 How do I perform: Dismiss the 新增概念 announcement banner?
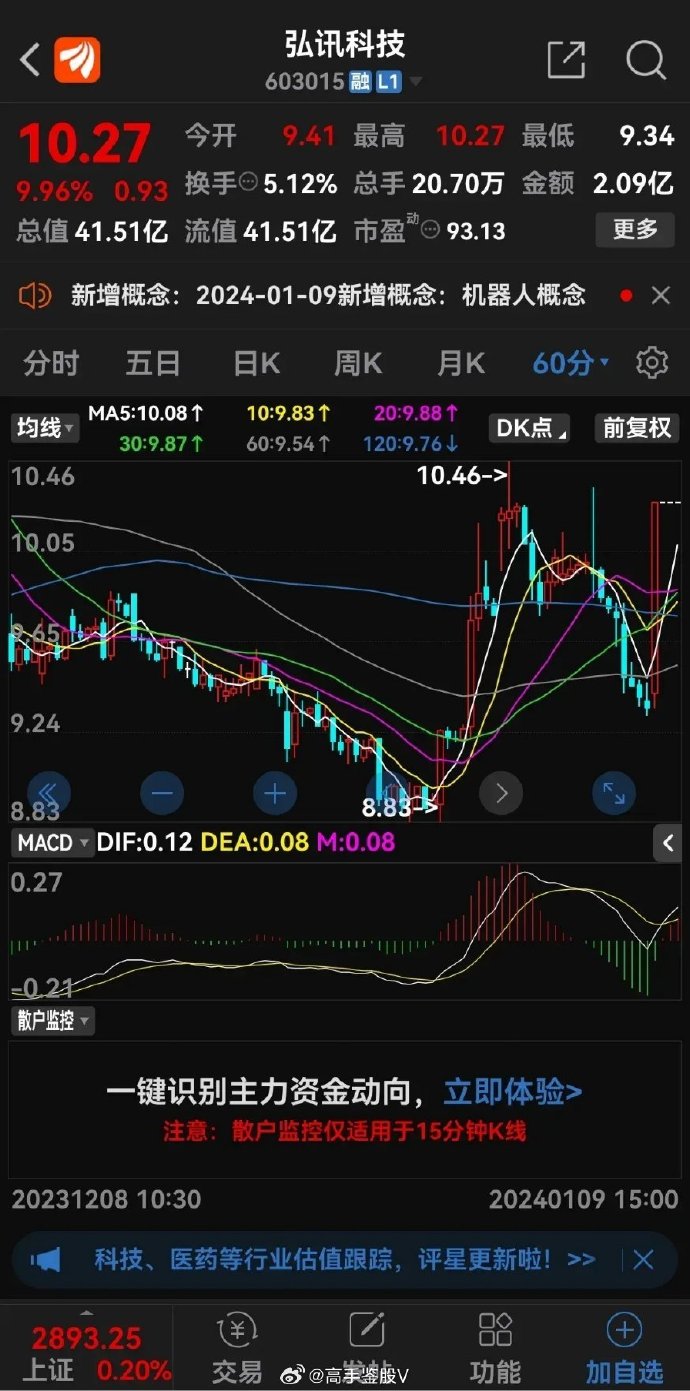coord(660,295)
